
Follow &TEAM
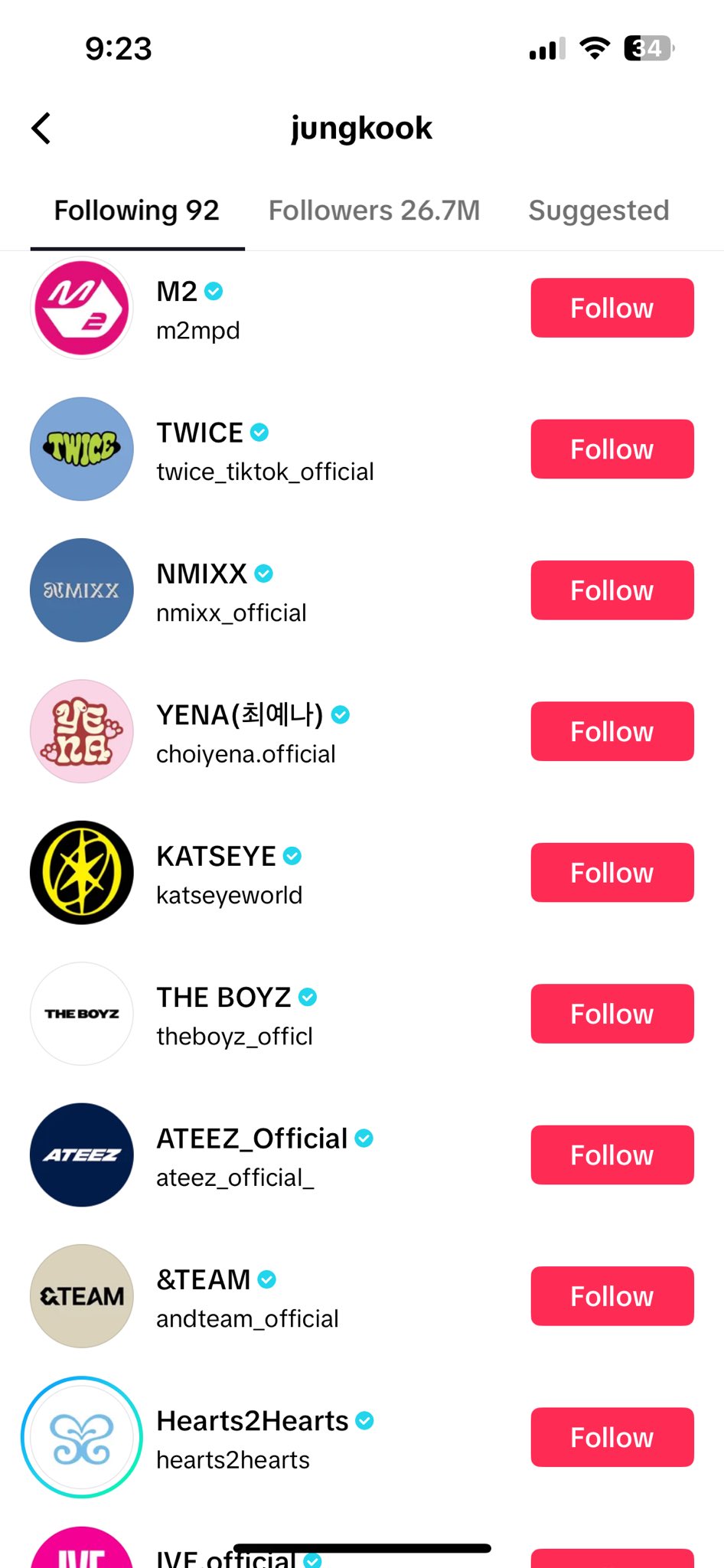611,1296
